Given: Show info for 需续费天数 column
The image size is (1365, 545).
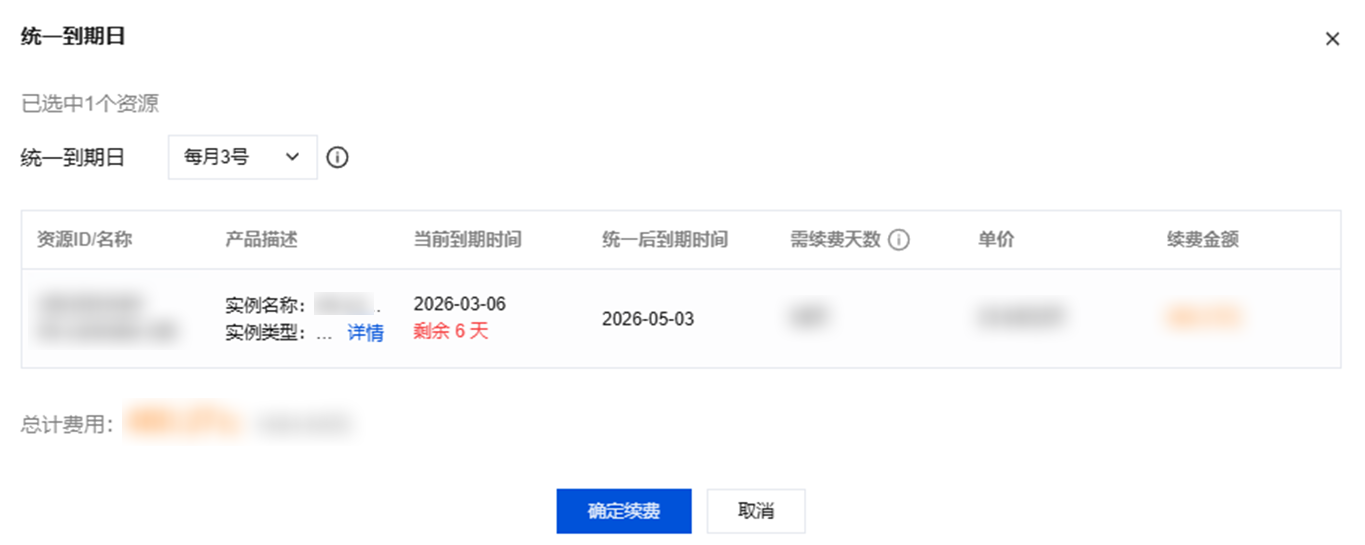Looking at the screenshot, I should coord(899,240).
